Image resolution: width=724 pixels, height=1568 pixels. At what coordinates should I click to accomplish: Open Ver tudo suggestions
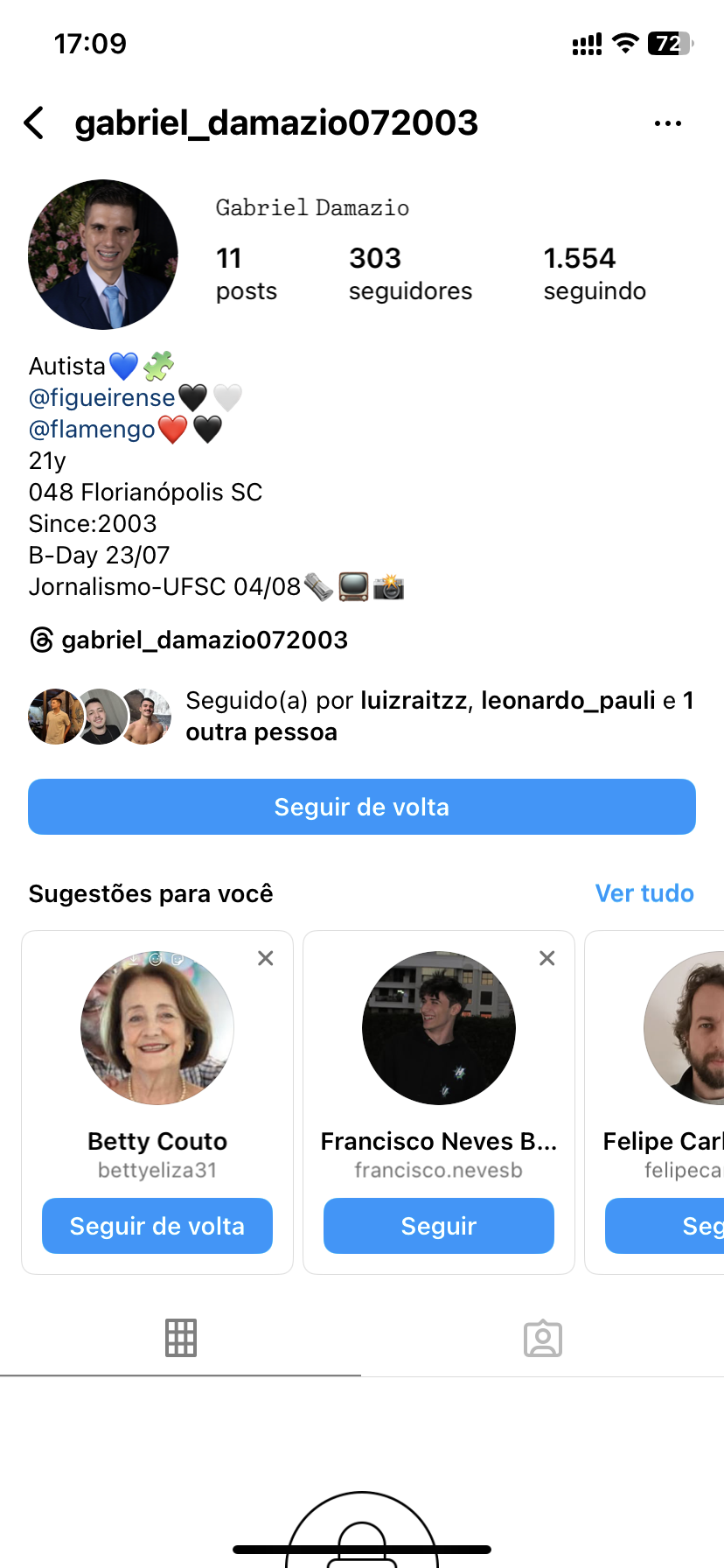(644, 893)
